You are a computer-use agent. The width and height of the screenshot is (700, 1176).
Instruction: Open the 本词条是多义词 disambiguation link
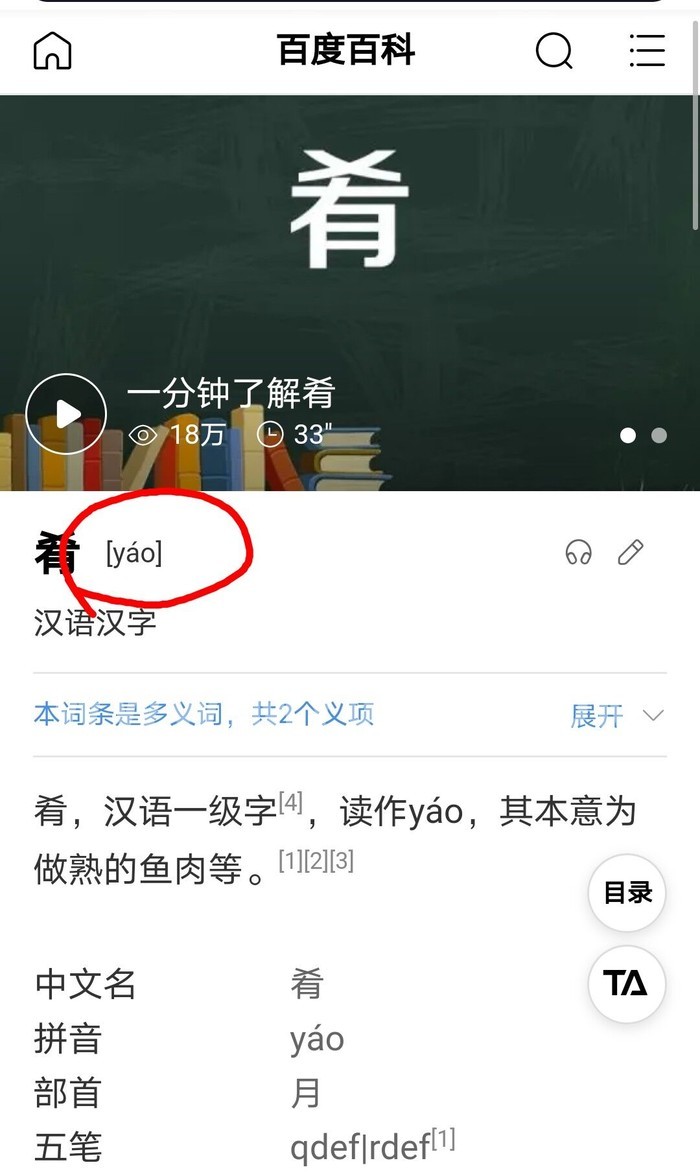coord(204,714)
